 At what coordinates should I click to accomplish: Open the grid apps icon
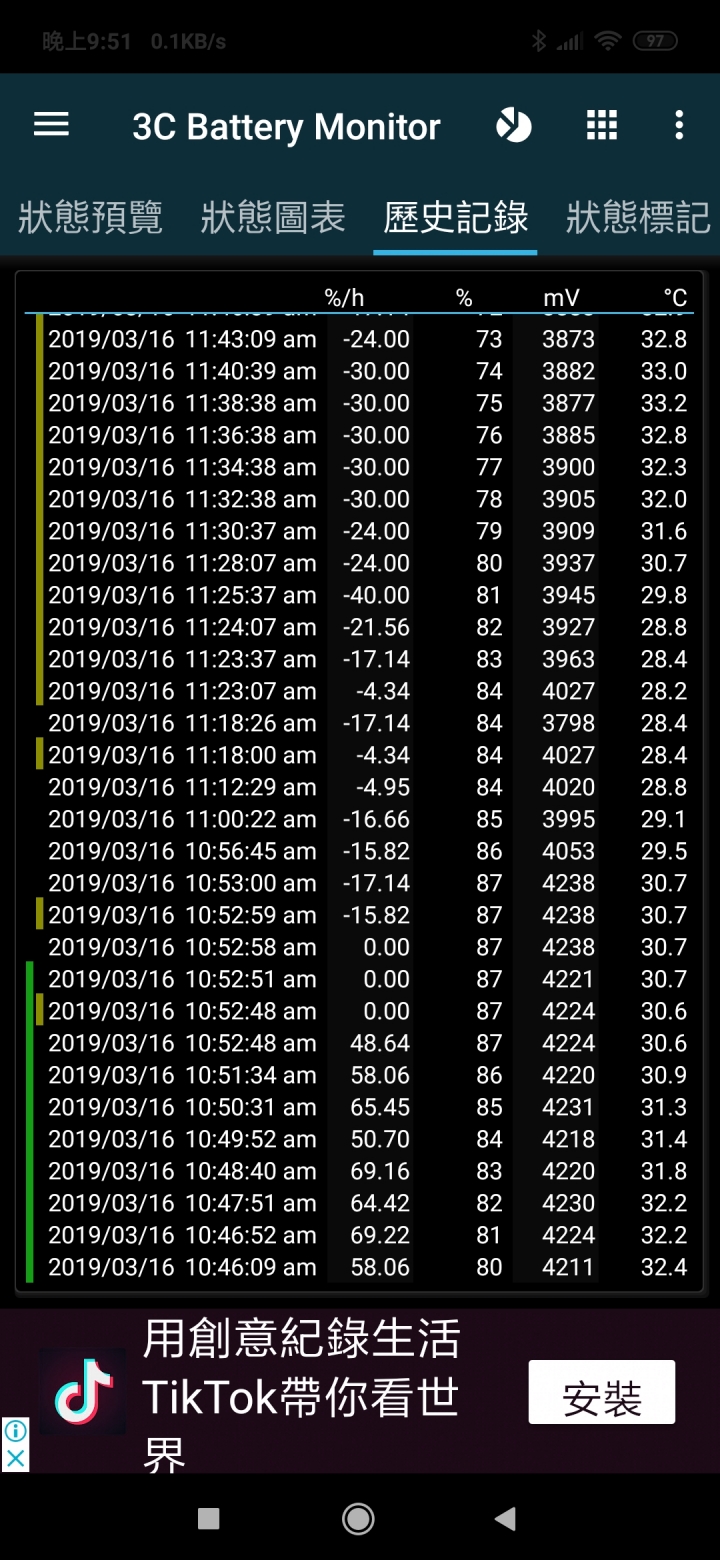point(601,125)
